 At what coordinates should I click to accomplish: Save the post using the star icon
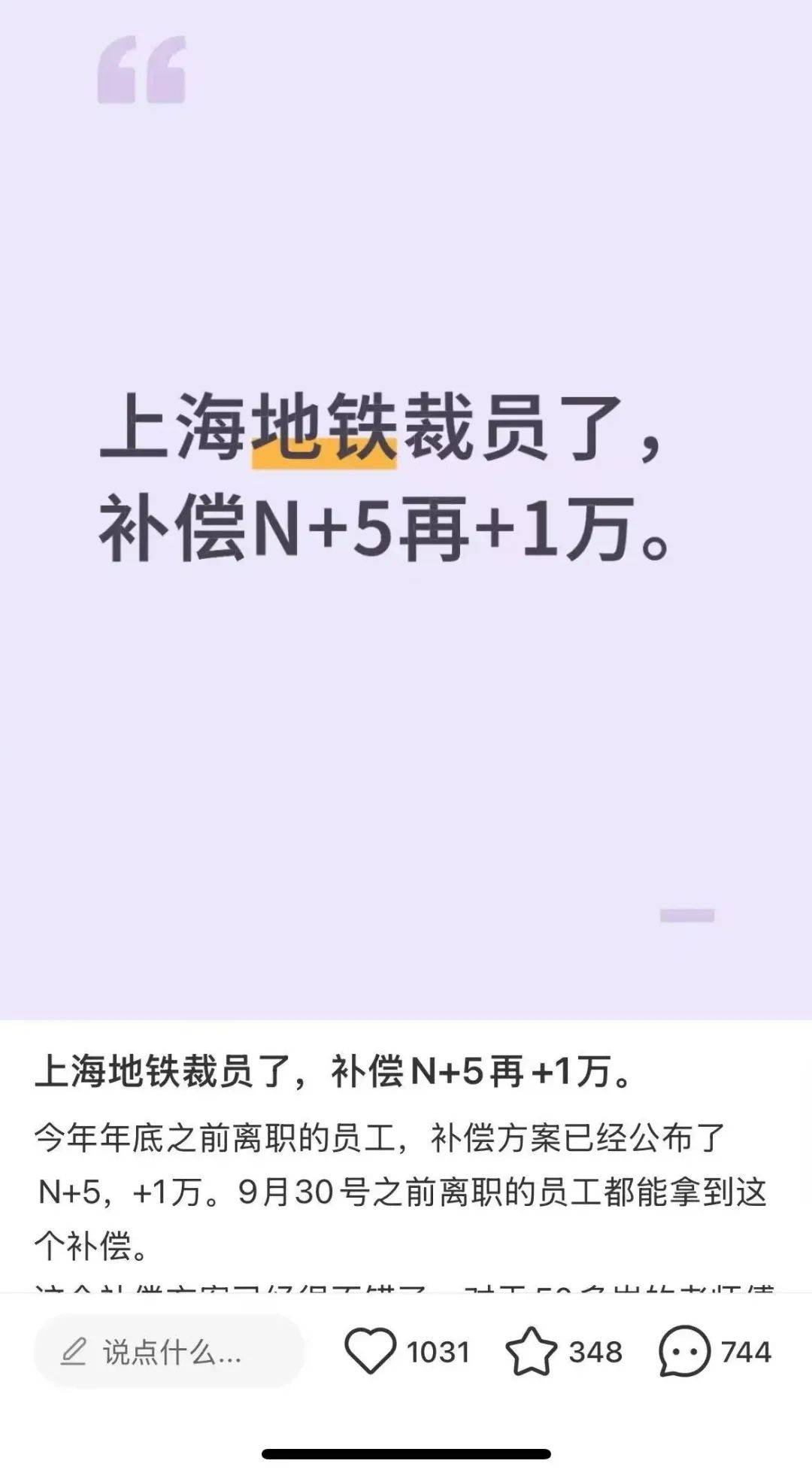(531, 1352)
